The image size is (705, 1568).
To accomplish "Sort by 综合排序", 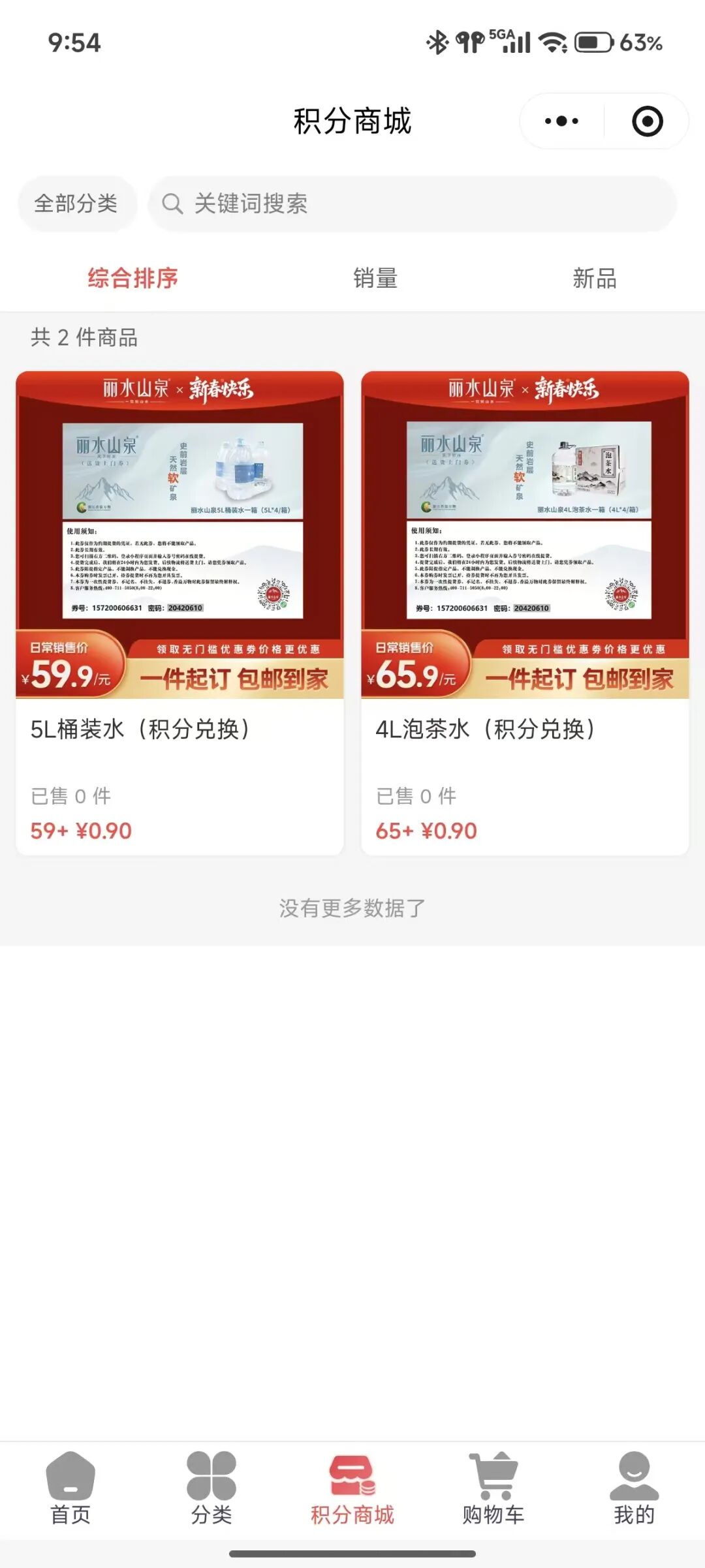I will coord(133,278).
